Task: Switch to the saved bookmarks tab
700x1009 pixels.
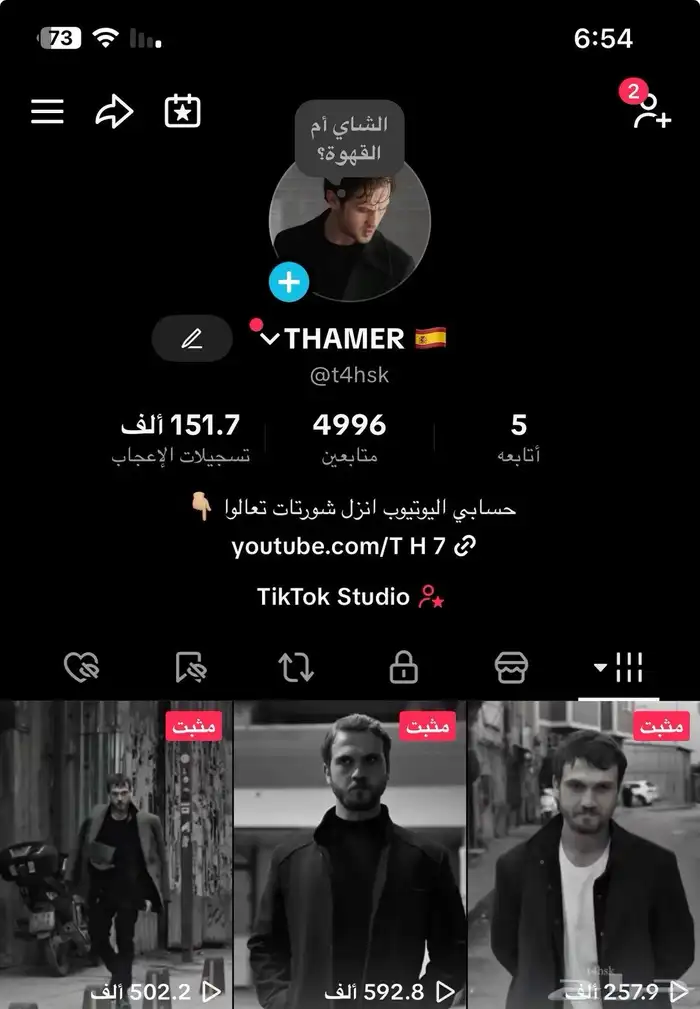Action: [x=189, y=667]
